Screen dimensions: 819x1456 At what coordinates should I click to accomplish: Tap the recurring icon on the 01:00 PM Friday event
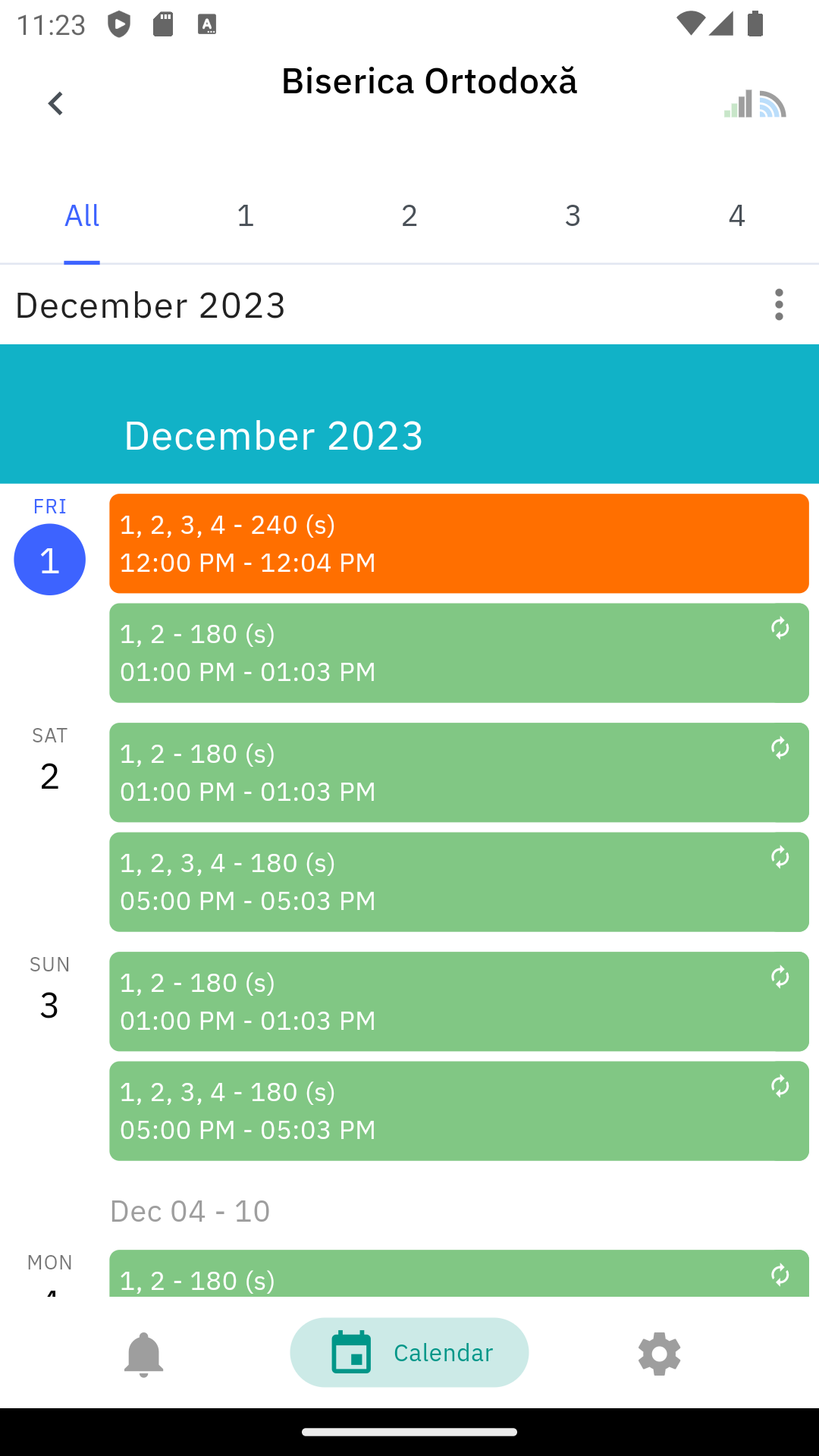coord(781,628)
